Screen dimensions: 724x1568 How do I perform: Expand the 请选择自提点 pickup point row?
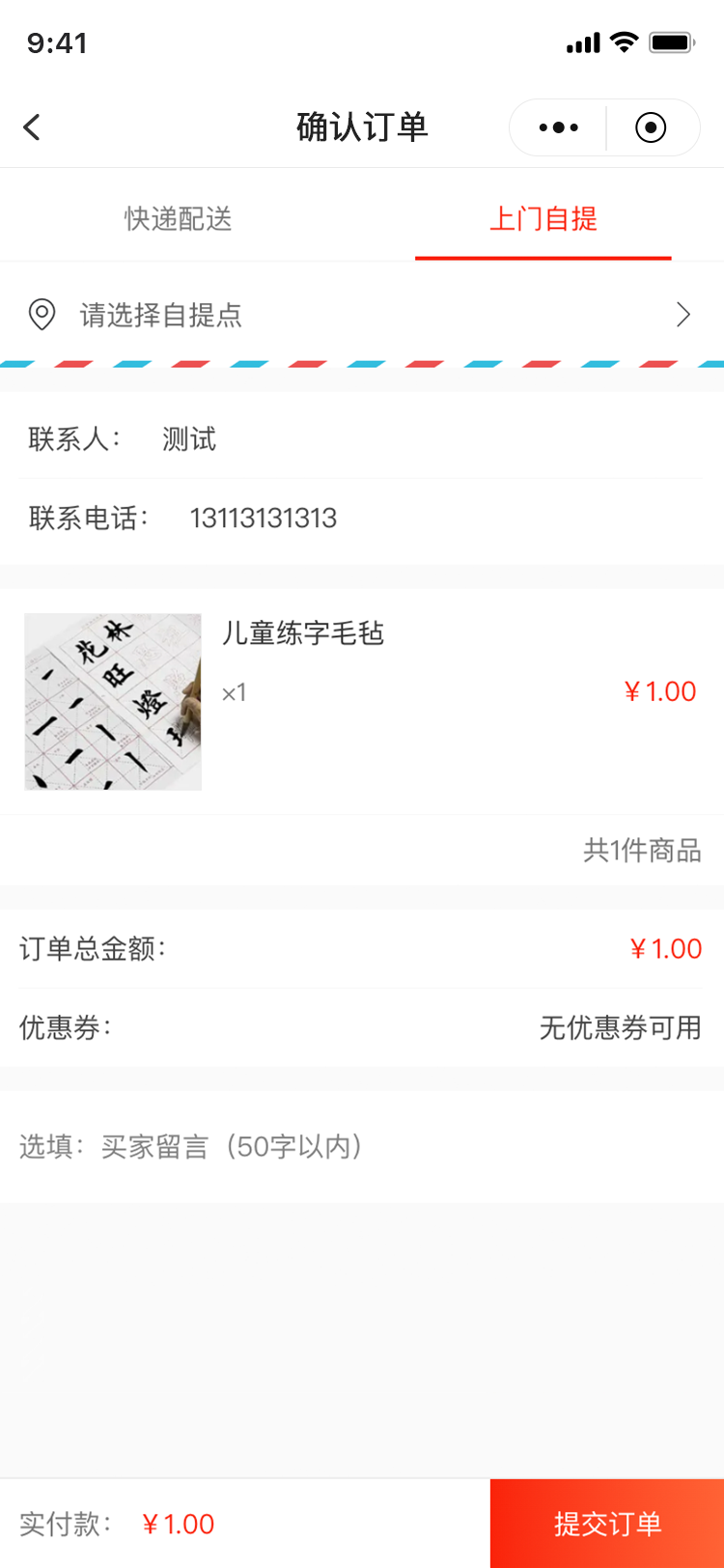362,315
